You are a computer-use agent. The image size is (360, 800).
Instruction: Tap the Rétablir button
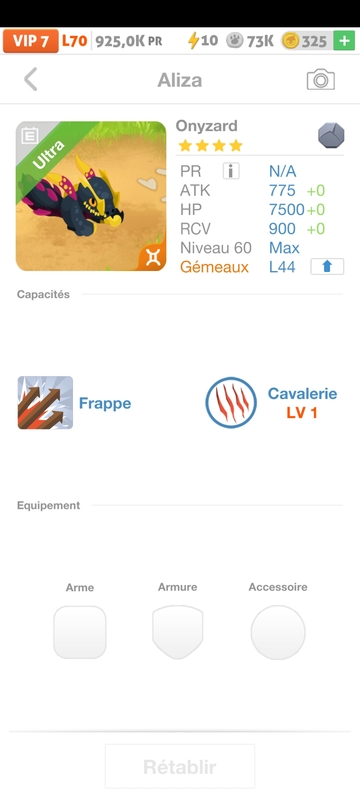pyautogui.click(x=179, y=766)
